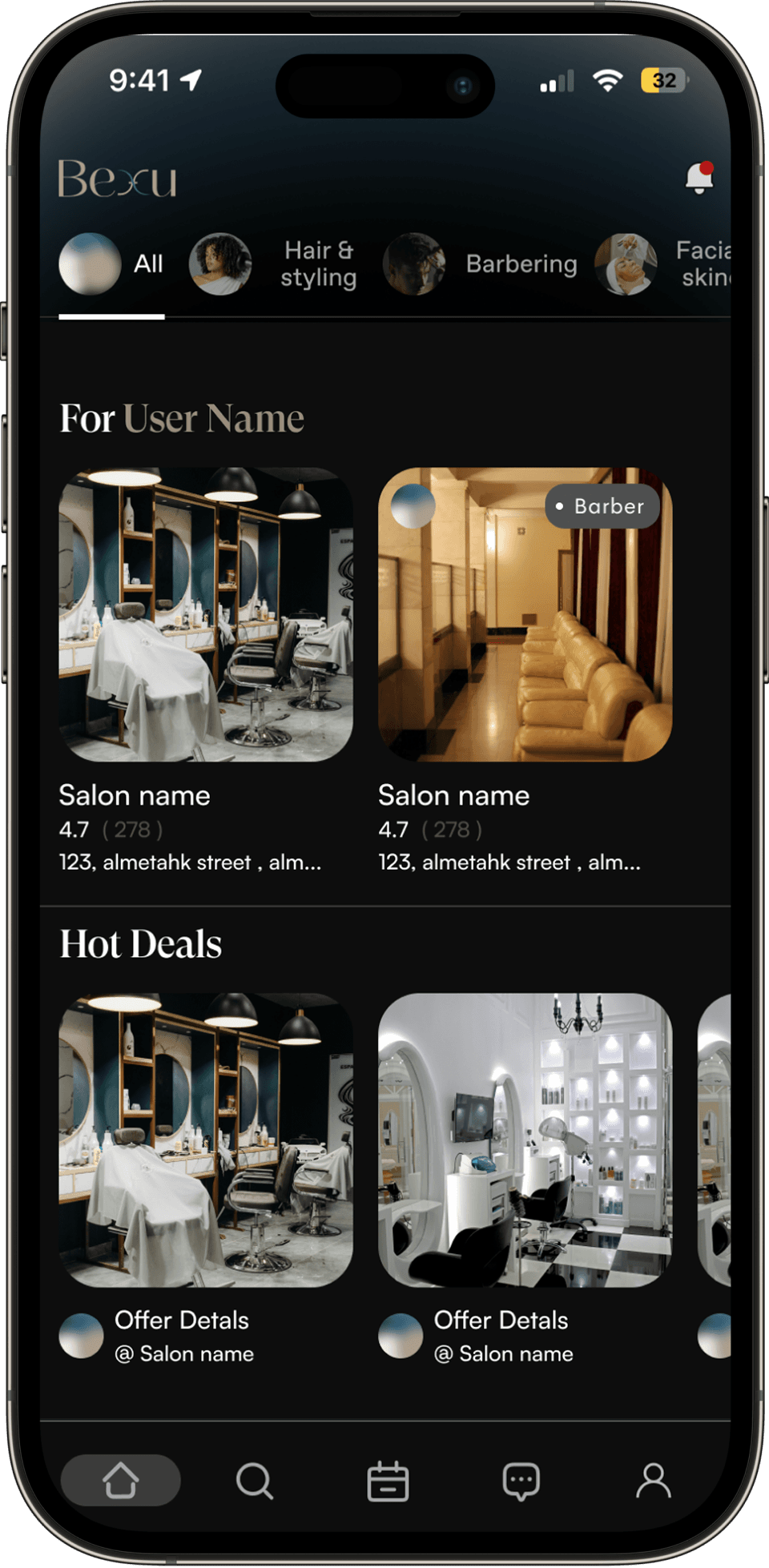This screenshot has width=769, height=1568.
Task: Go to the Home tab
Action: point(121,1481)
